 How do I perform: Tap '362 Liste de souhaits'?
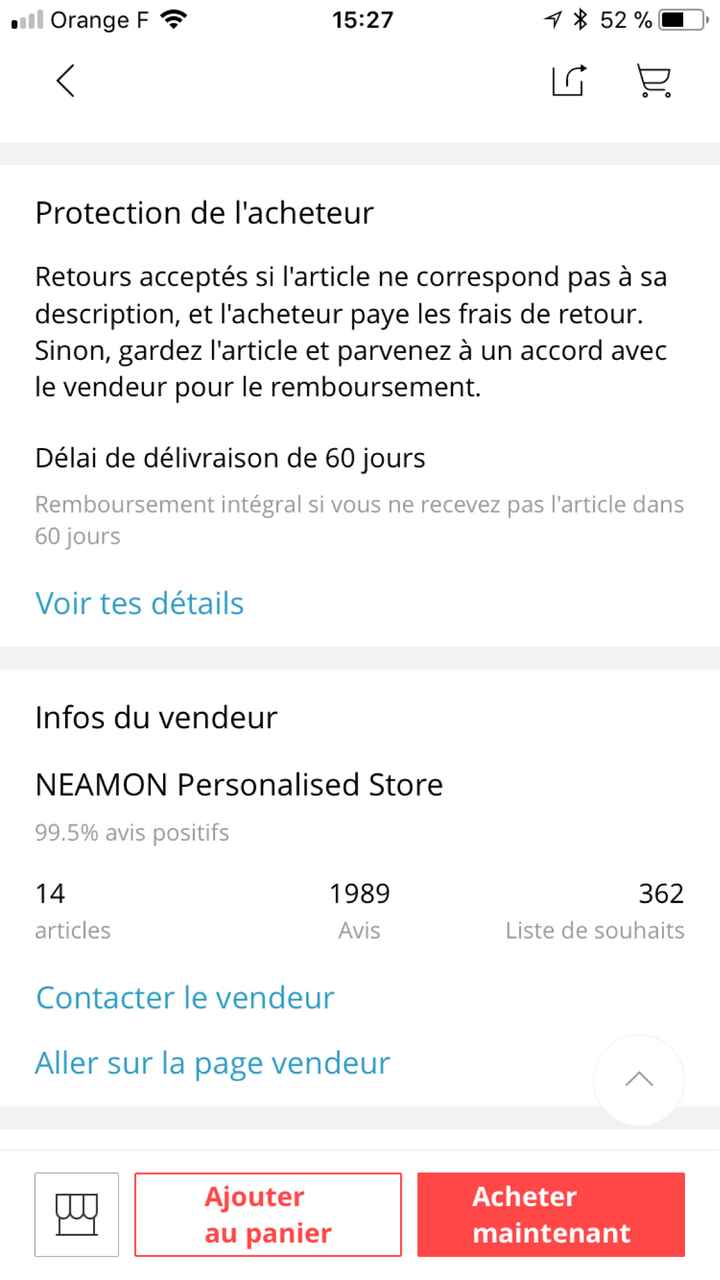(x=596, y=908)
